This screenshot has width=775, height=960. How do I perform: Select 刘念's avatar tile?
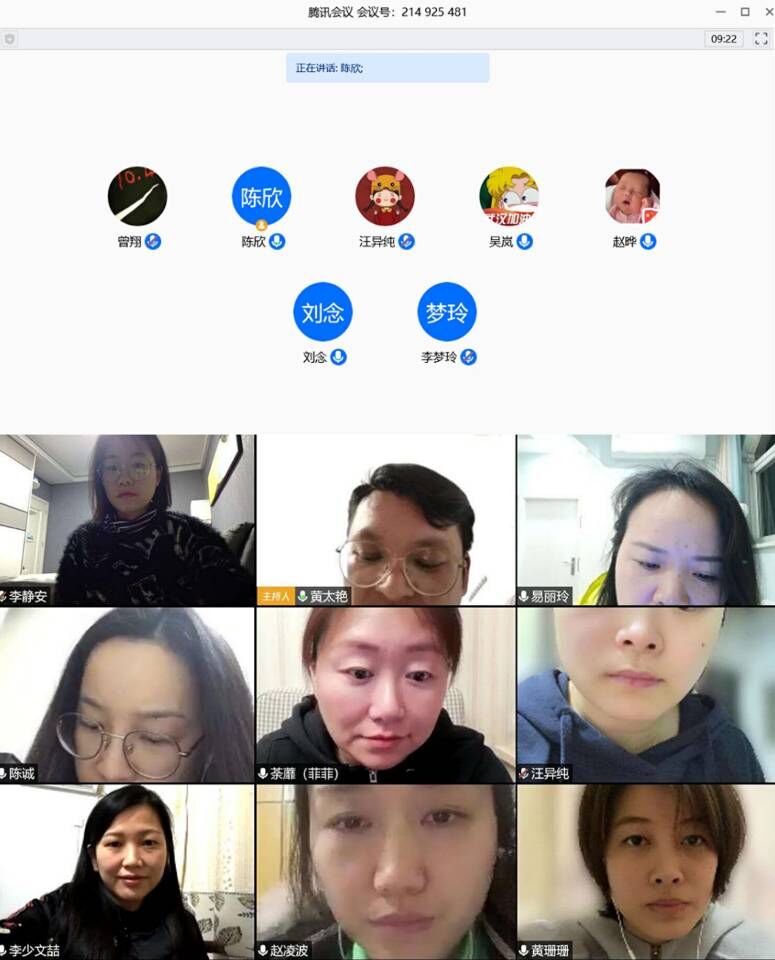click(x=323, y=312)
